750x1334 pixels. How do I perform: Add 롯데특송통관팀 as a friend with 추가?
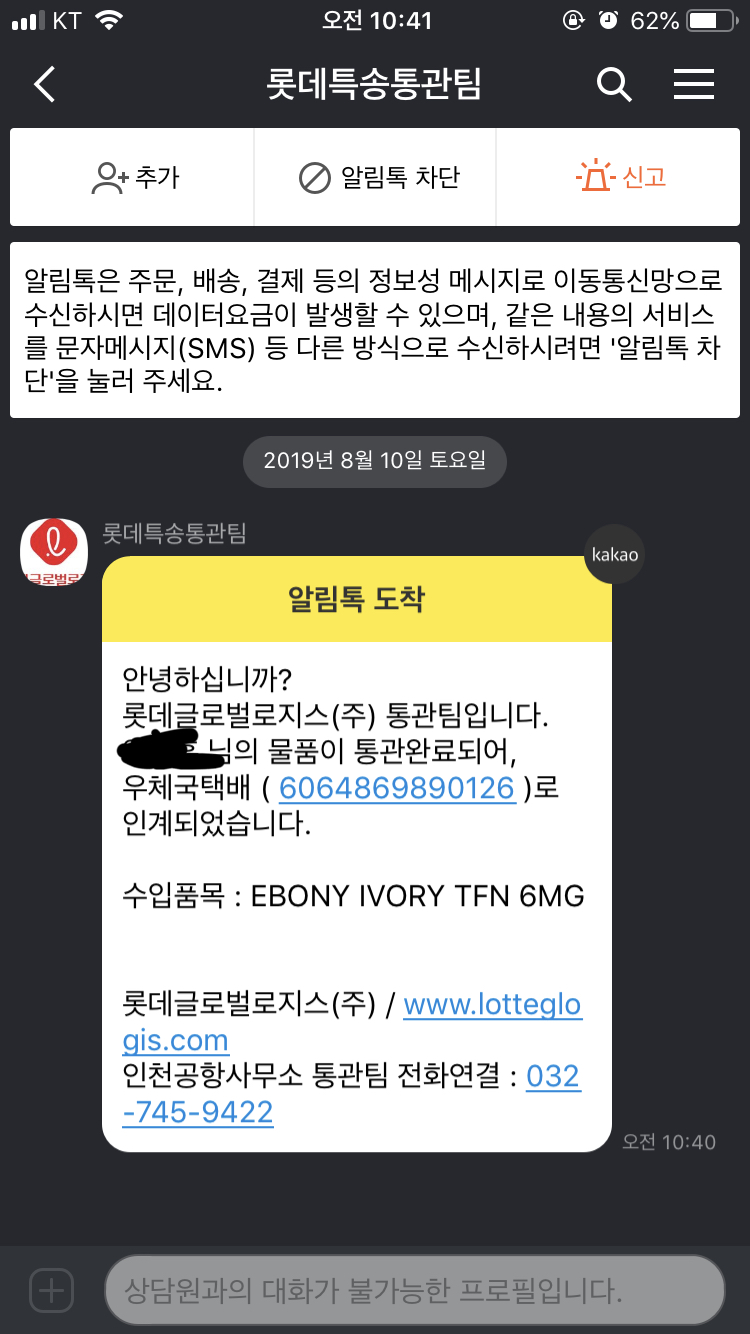pyautogui.click(x=134, y=178)
